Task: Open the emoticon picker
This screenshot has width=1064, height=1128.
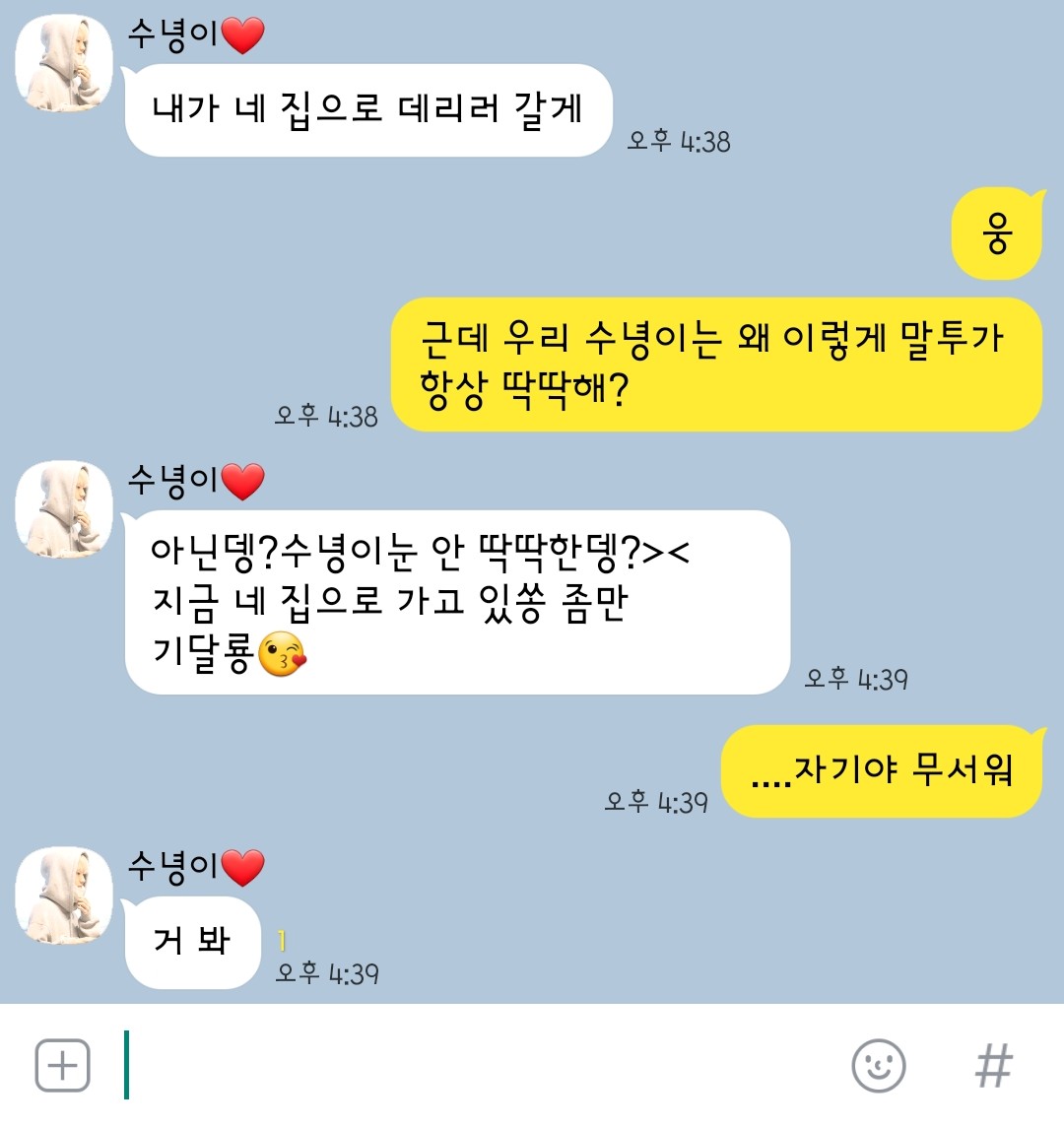Action: point(878,1066)
